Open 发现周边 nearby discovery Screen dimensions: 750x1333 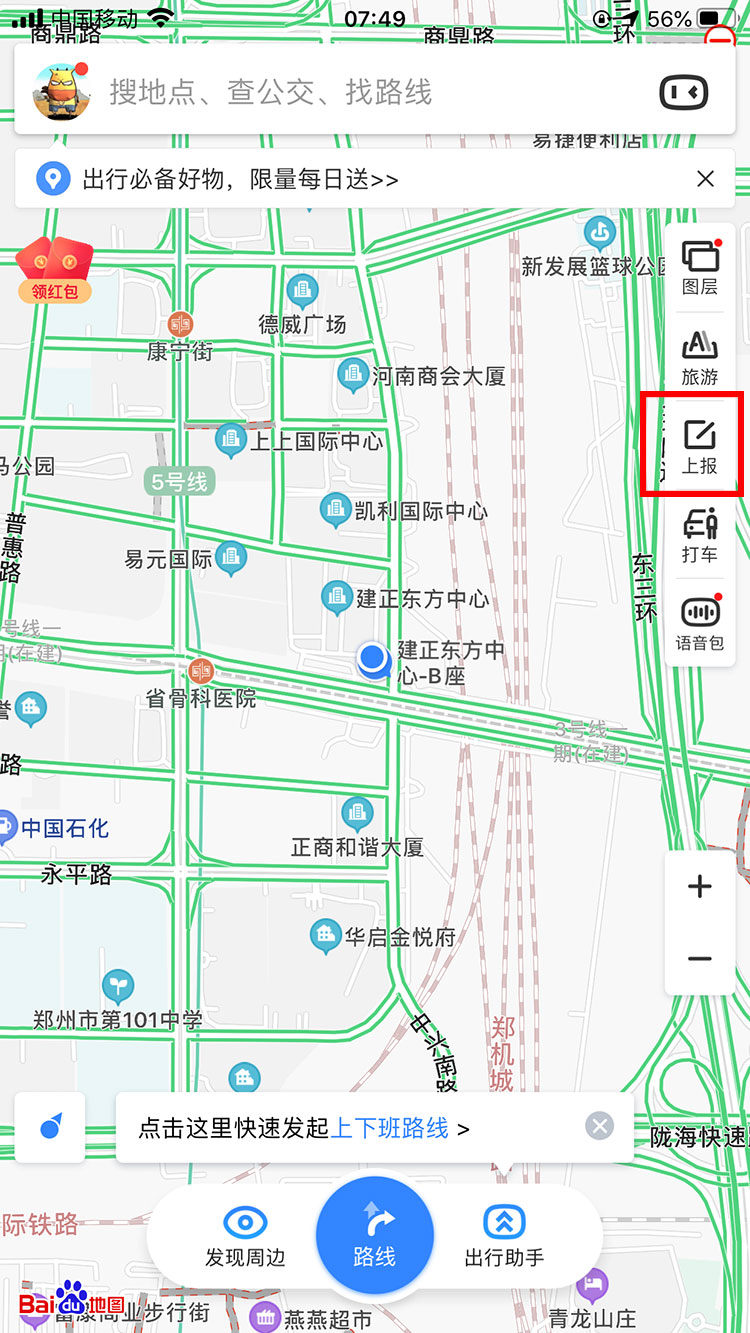click(x=245, y=1236)
